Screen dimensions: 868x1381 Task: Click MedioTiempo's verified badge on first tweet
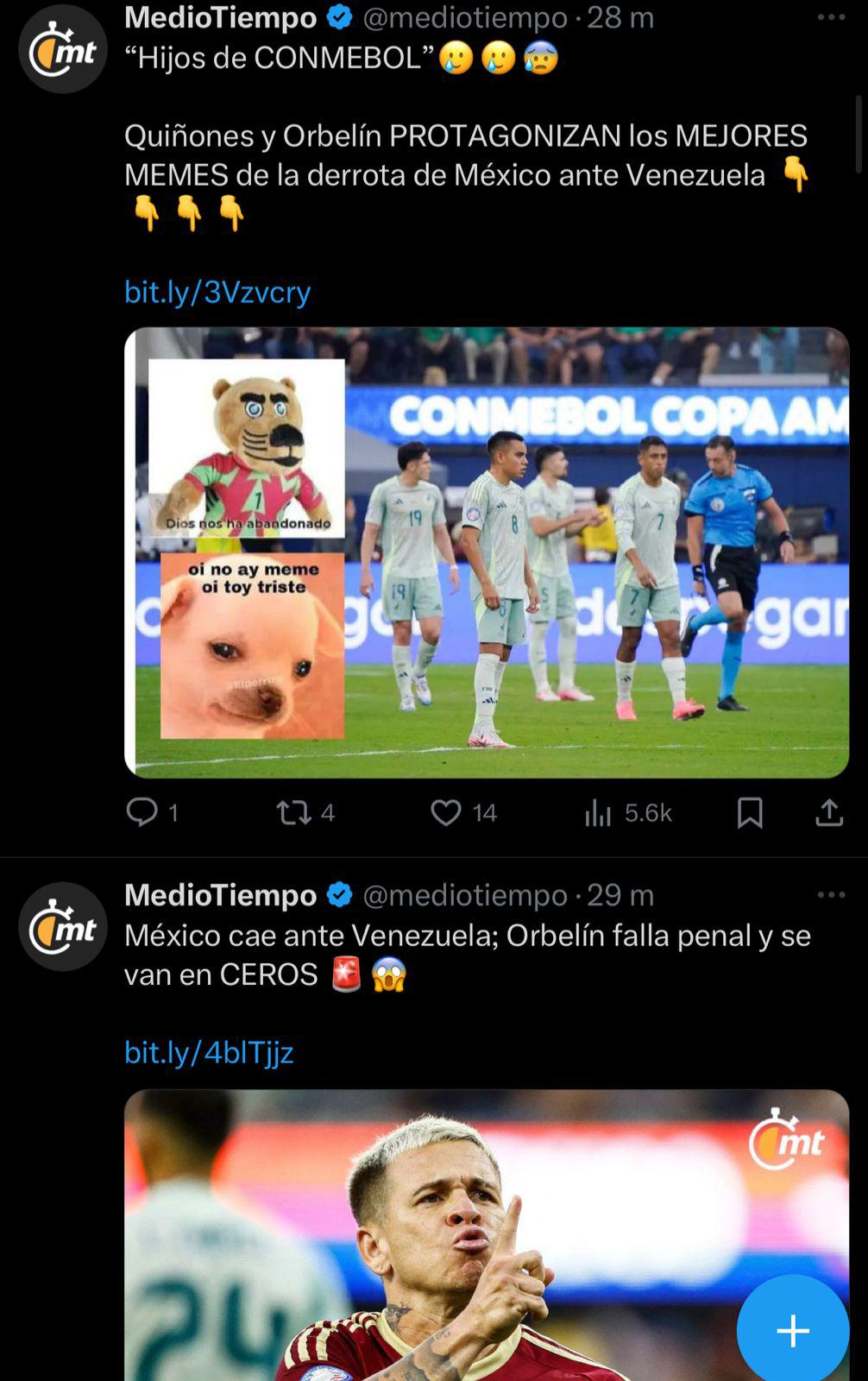(x=337, y=16)
